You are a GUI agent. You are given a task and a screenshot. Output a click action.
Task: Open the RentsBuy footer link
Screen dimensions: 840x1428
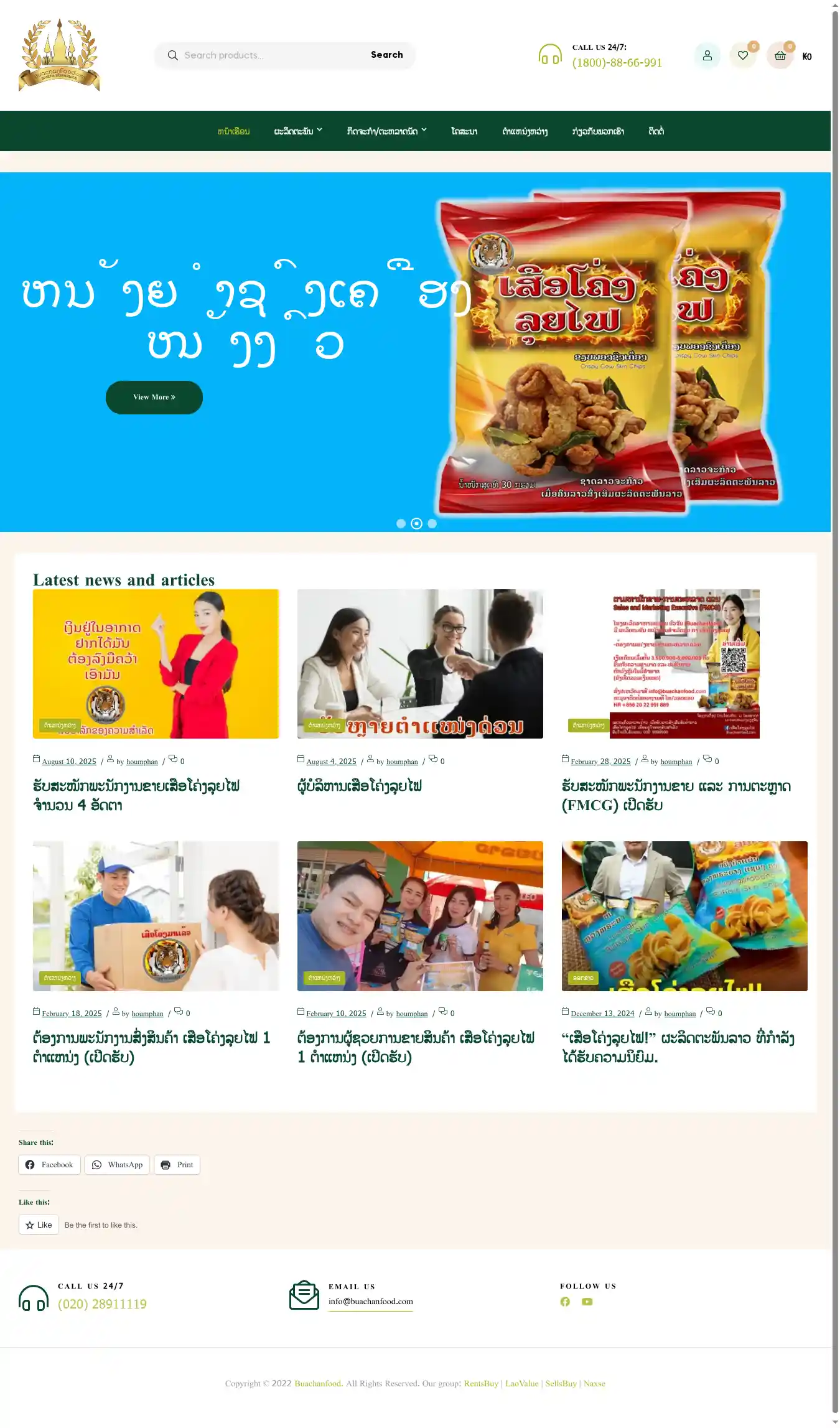[x=481, y=1383]
